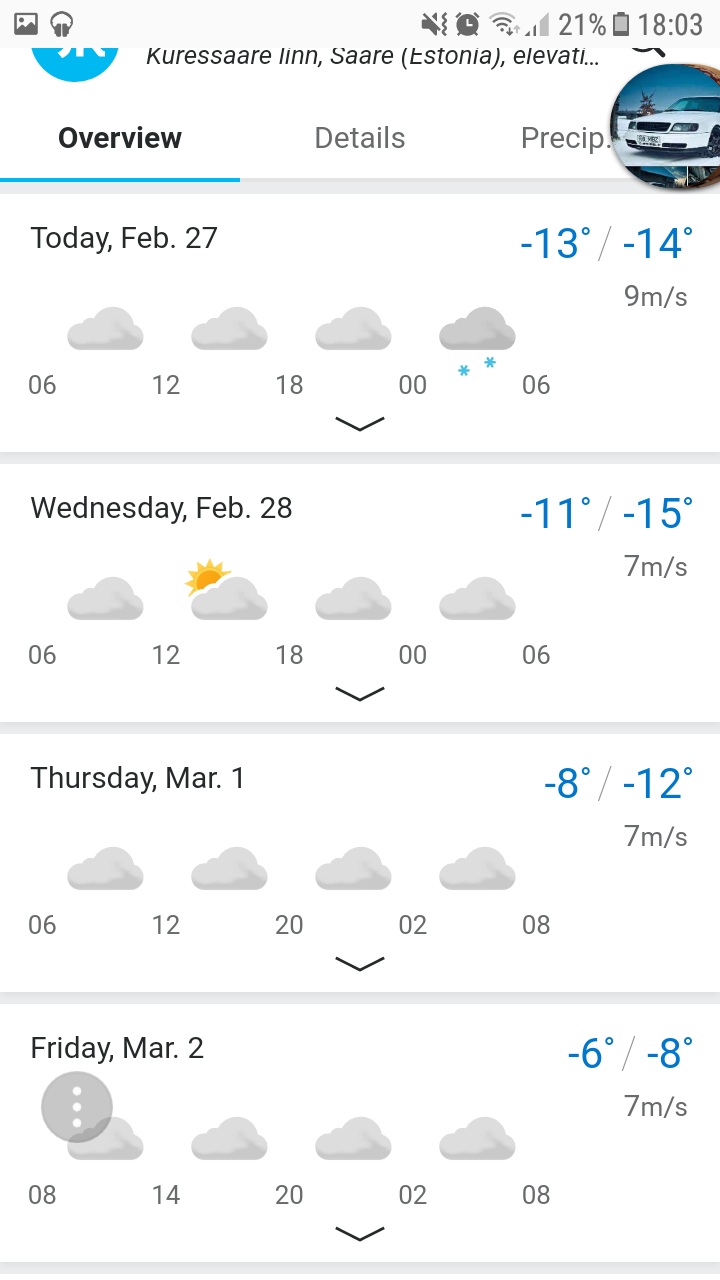The width and height of the screenshot is (720, 1280).
Task: Expand Thursday, Mar. 1 forecast chevron
Action: click(360, 964)
